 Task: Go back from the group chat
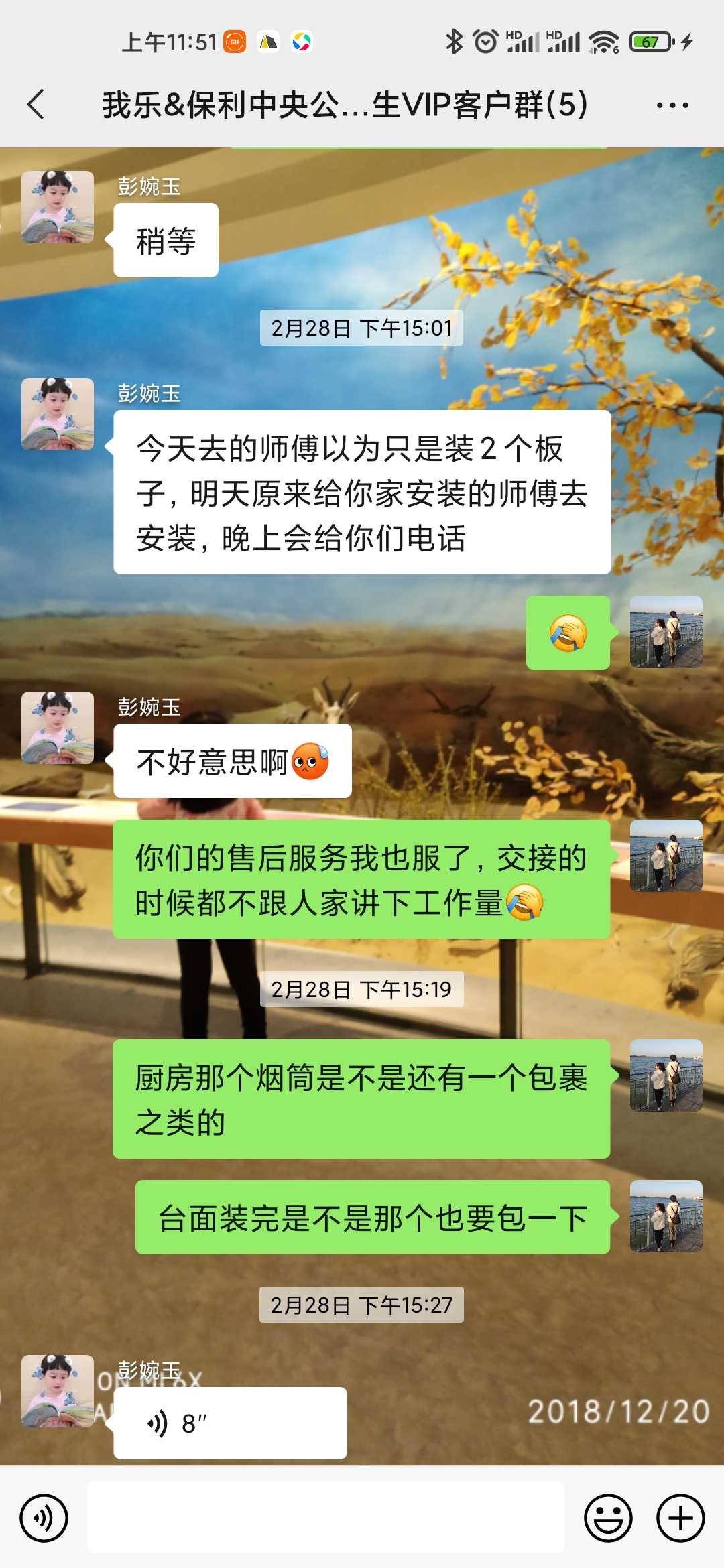[x=36, y=105]
